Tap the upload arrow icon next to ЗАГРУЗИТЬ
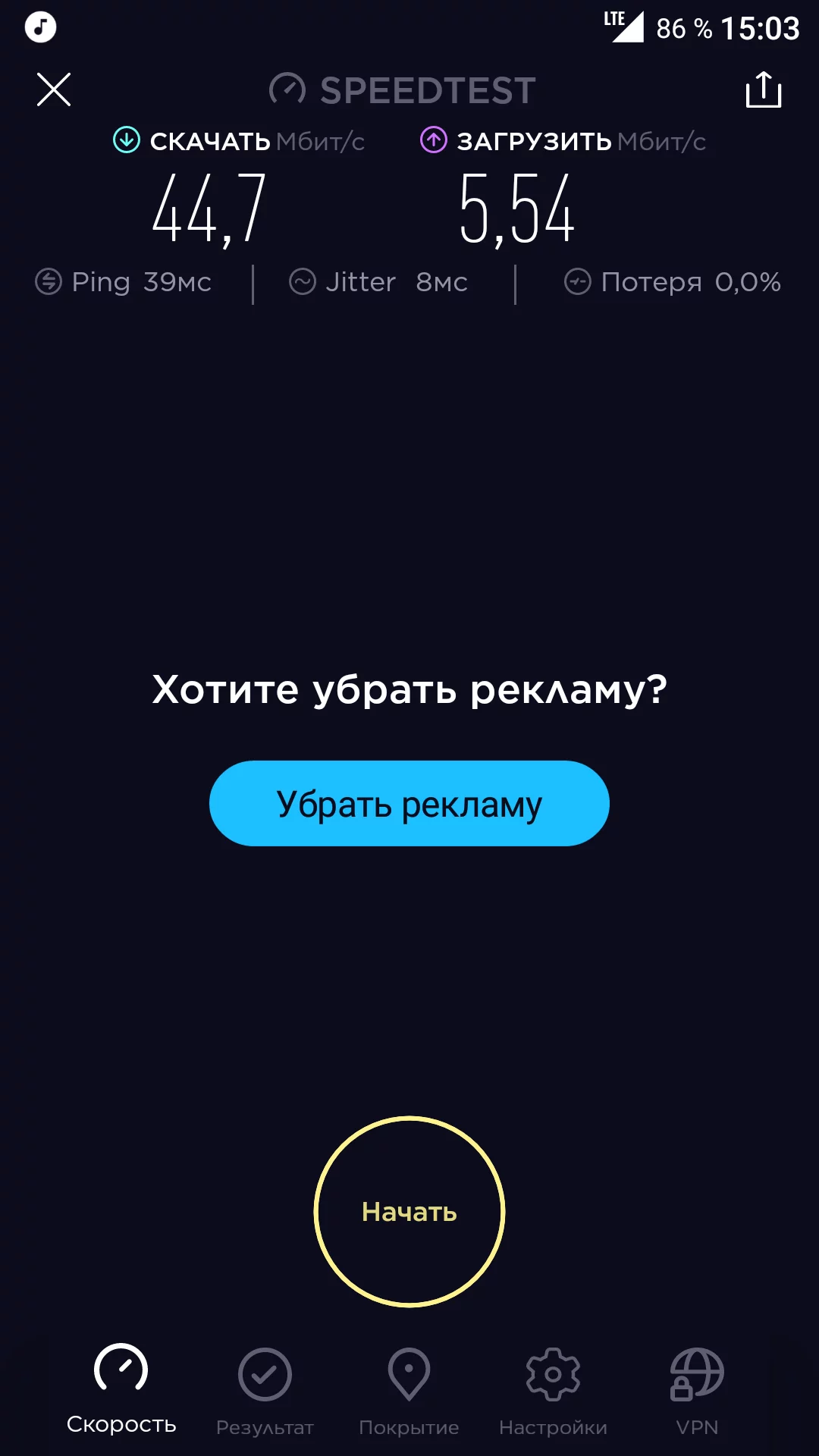This screenshot has height=1456, width=819. [x=433, y=140]
